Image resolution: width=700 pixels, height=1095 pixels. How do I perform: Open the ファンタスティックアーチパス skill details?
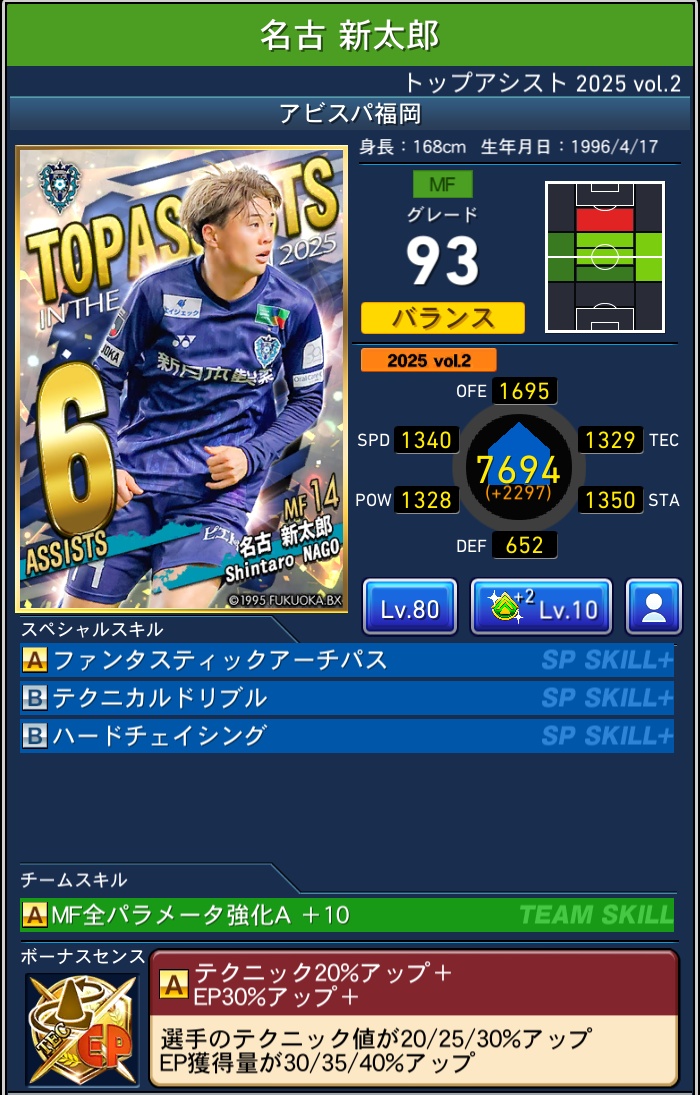coord(346,660)
